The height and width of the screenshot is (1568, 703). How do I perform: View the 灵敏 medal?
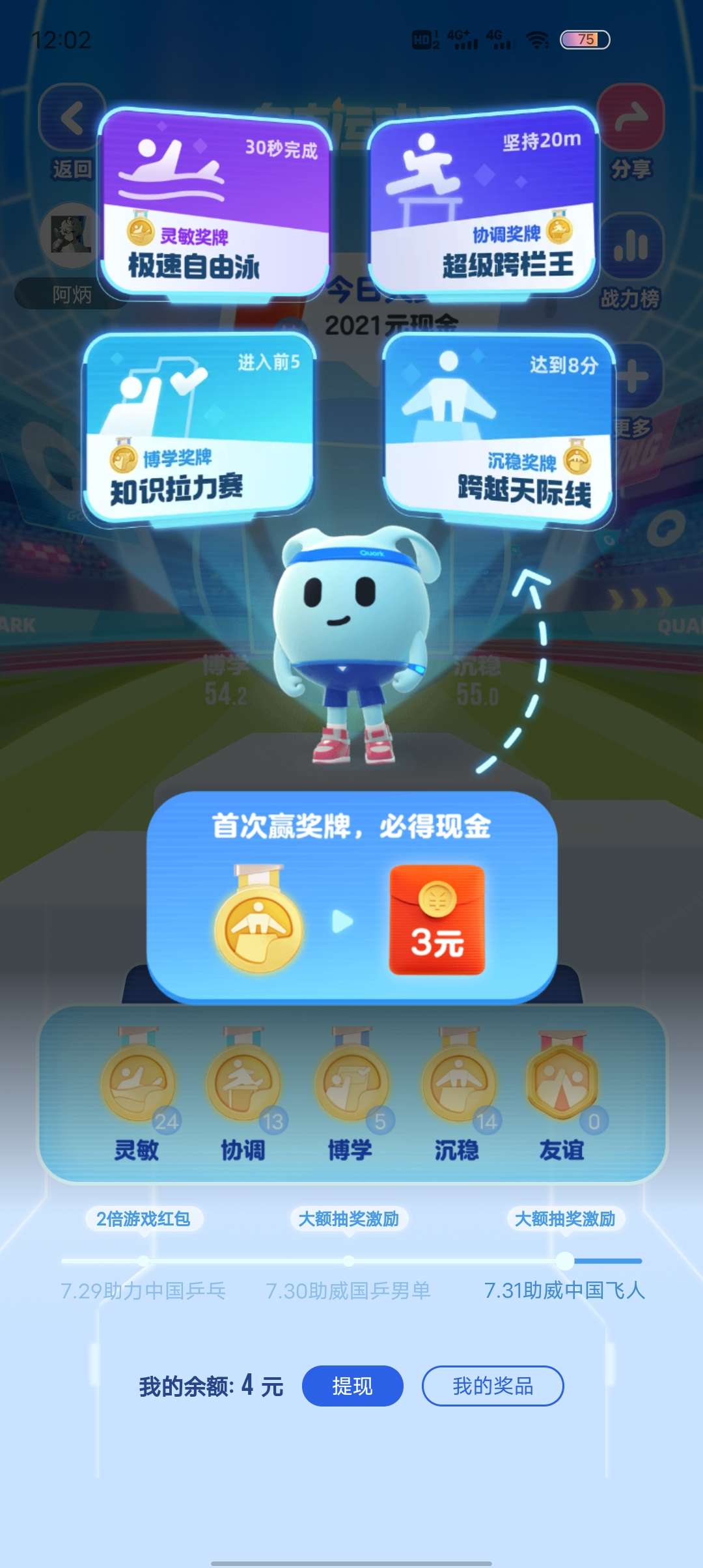138,1095
